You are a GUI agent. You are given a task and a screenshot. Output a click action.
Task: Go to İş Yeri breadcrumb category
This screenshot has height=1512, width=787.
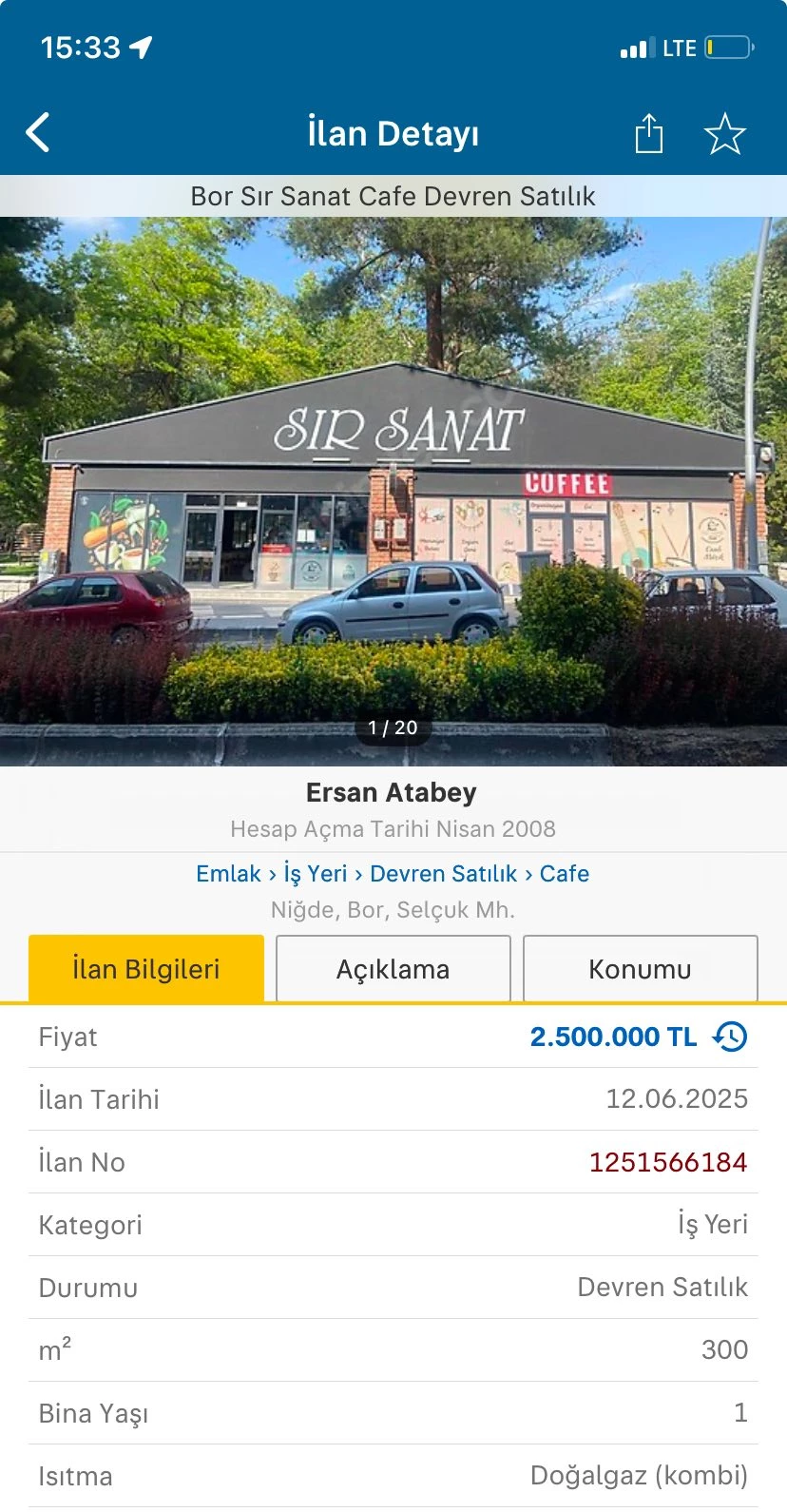(316, 874)
